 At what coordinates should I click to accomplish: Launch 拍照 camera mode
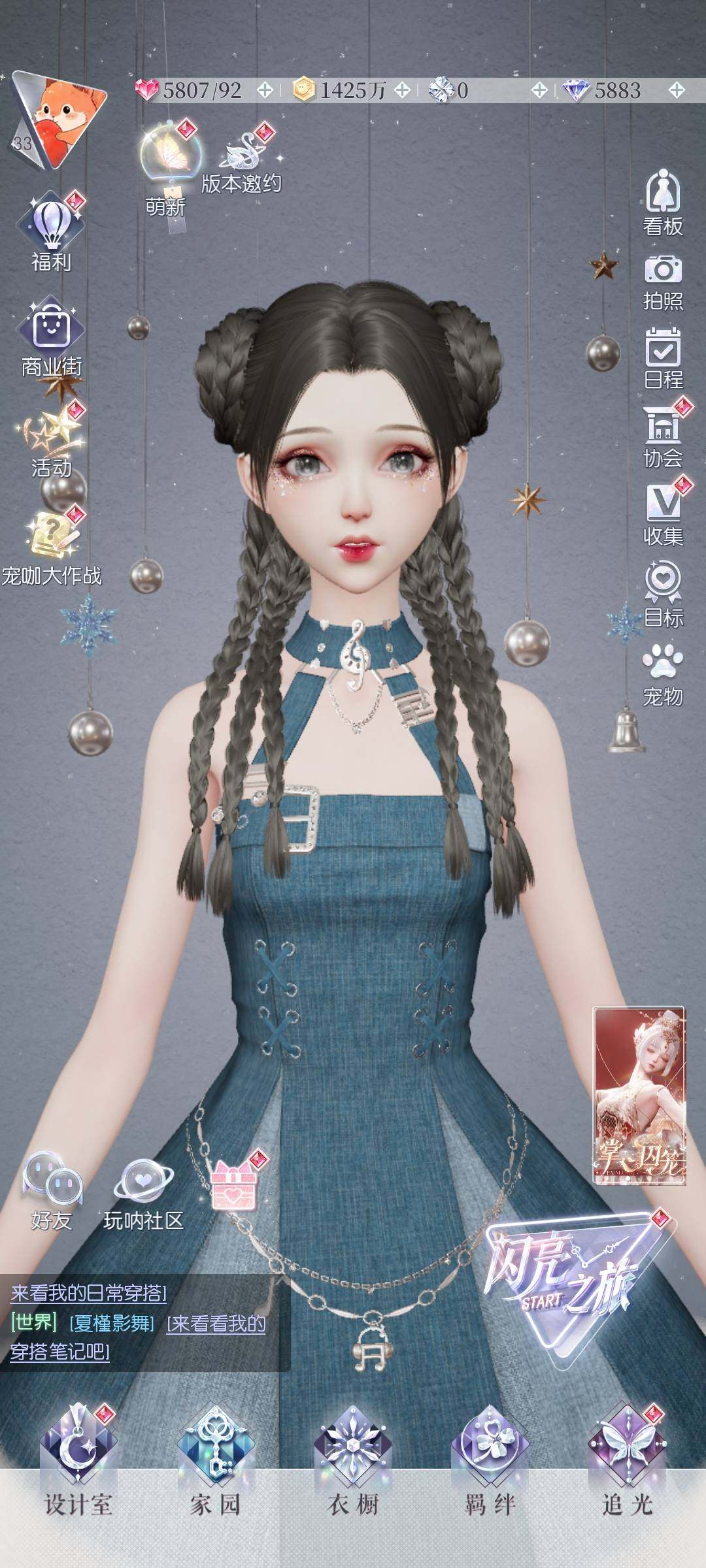click(x=663, y=281)
